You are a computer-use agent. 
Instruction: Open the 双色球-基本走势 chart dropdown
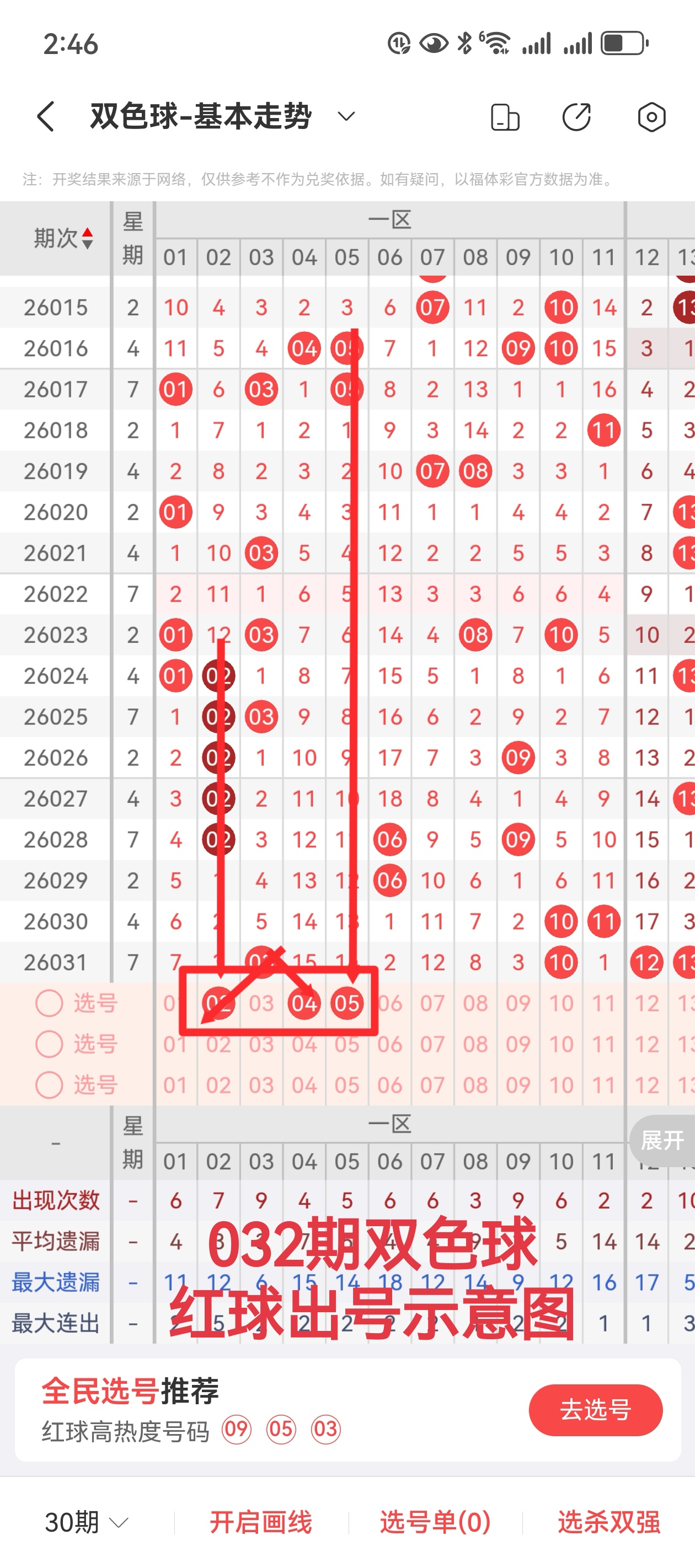pyautogui.click(x=346, y=116)
